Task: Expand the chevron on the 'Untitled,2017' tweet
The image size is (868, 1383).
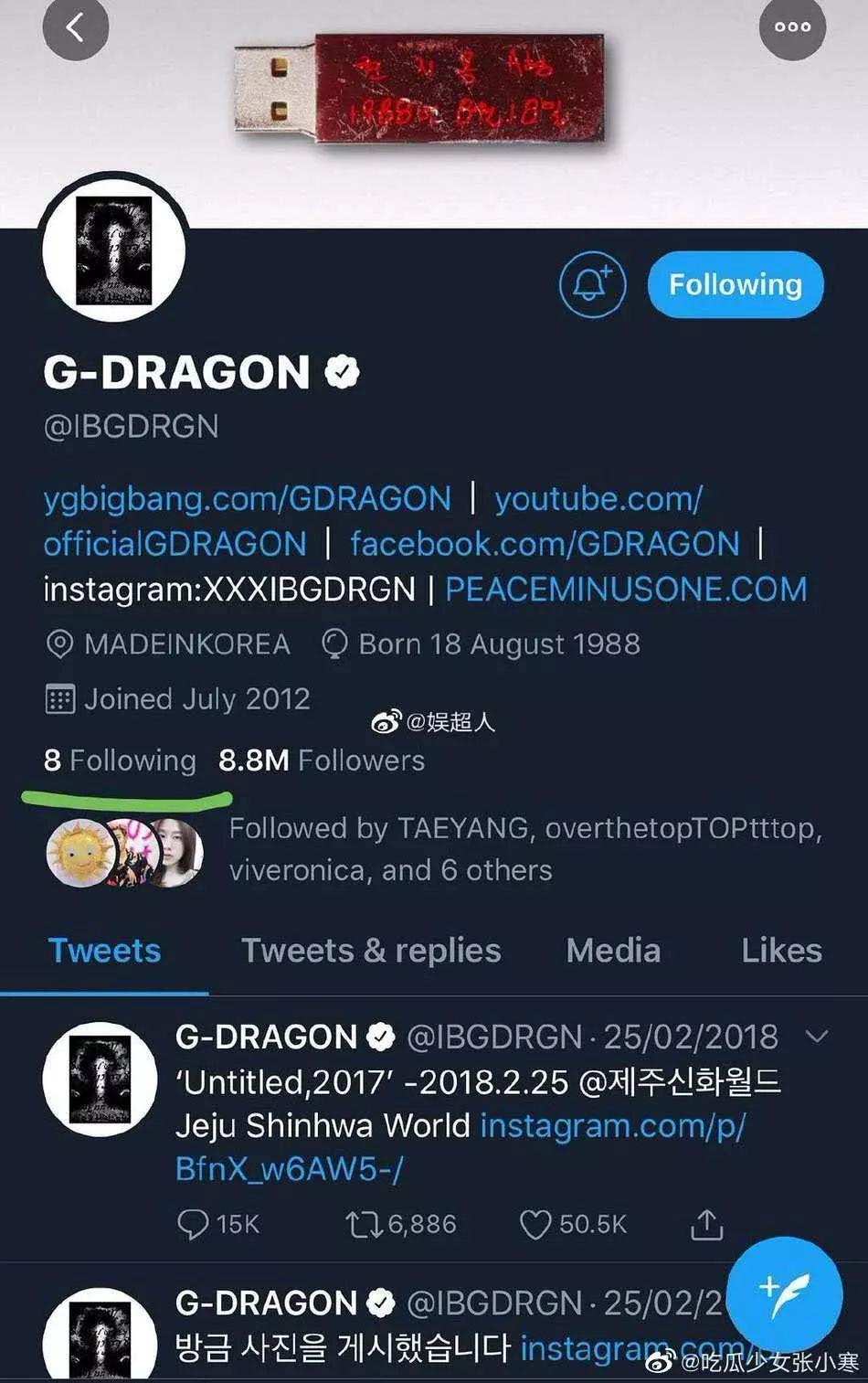Action: point(817,1037)
